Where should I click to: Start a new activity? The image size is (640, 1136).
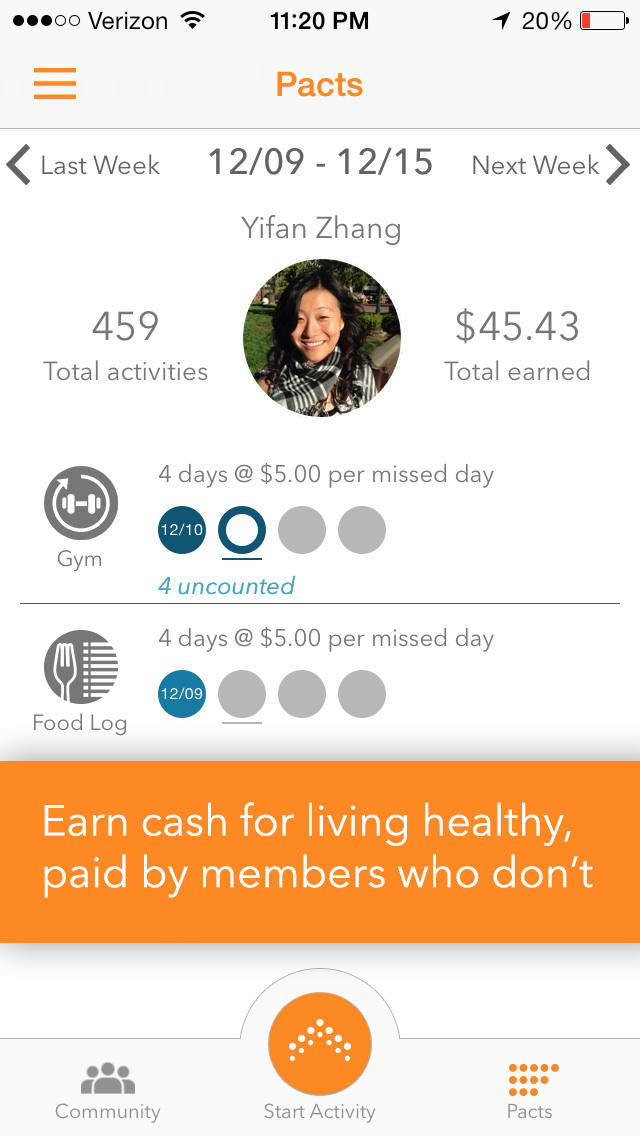click(x=320, y=1044)
